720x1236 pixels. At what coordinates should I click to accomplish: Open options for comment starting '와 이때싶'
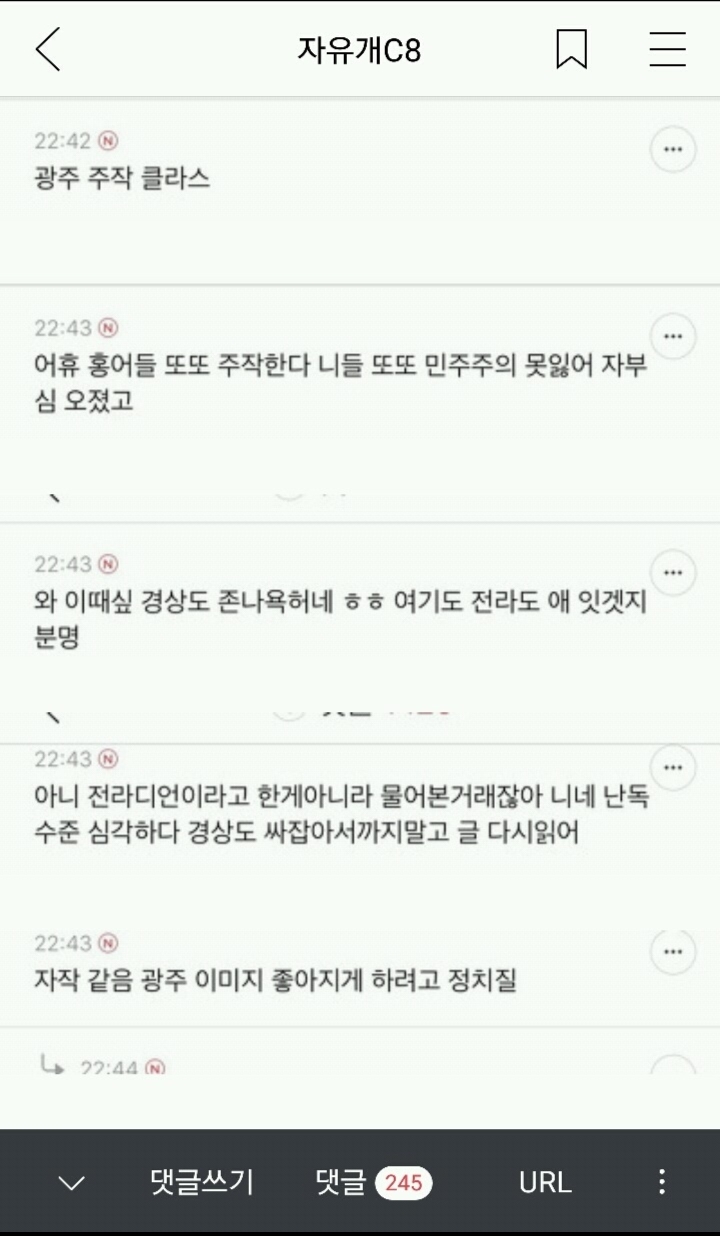tap(673, 572)
